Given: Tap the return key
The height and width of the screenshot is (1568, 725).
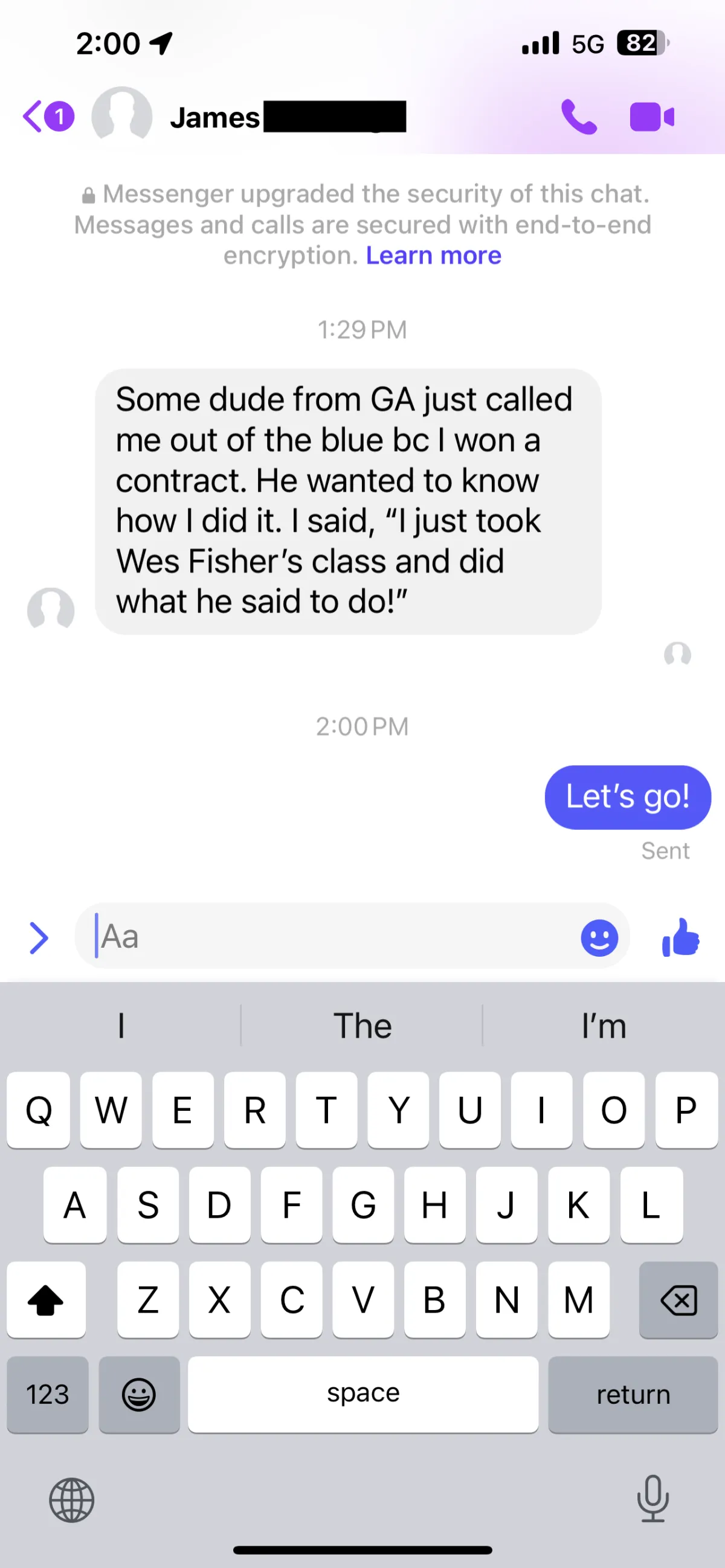Looking at the screenshot, I should pos(633,1394).
